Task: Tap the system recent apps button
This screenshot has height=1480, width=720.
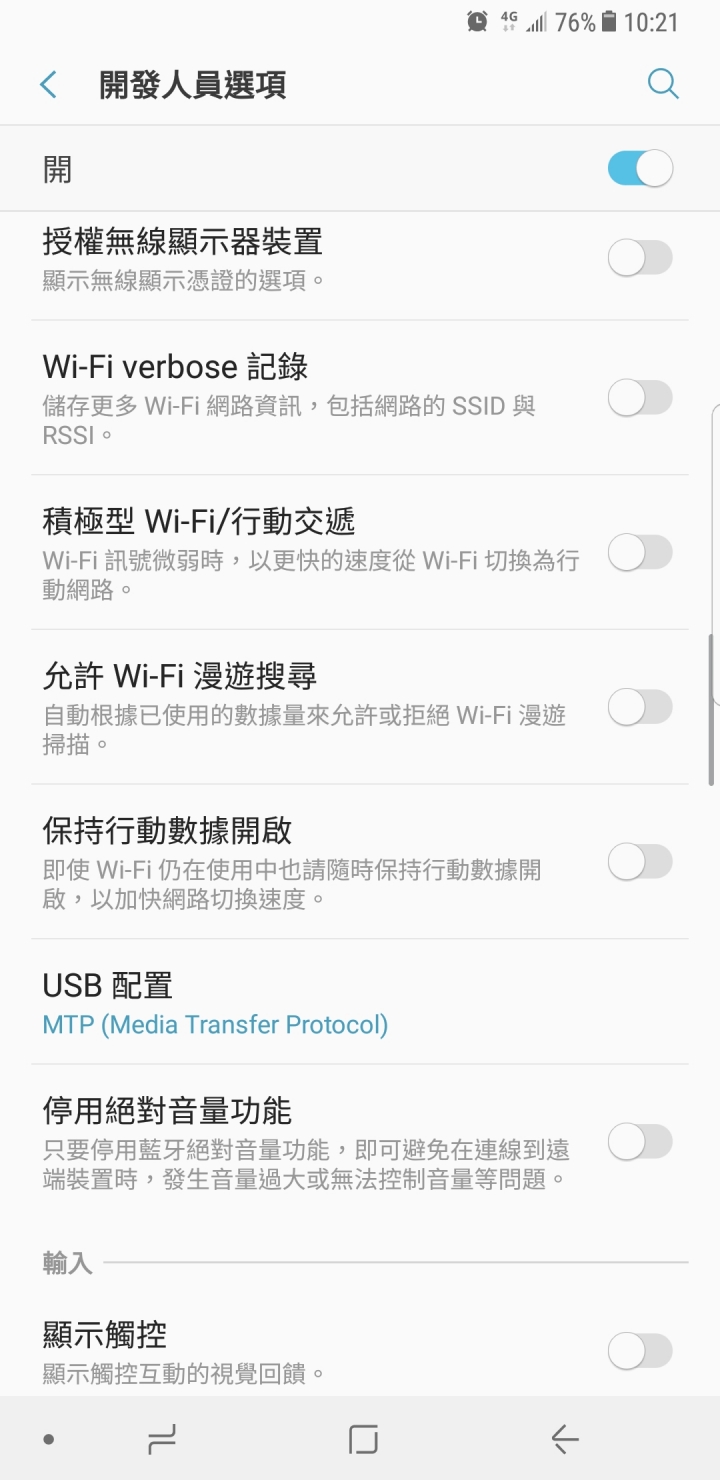Action: 161,1439
